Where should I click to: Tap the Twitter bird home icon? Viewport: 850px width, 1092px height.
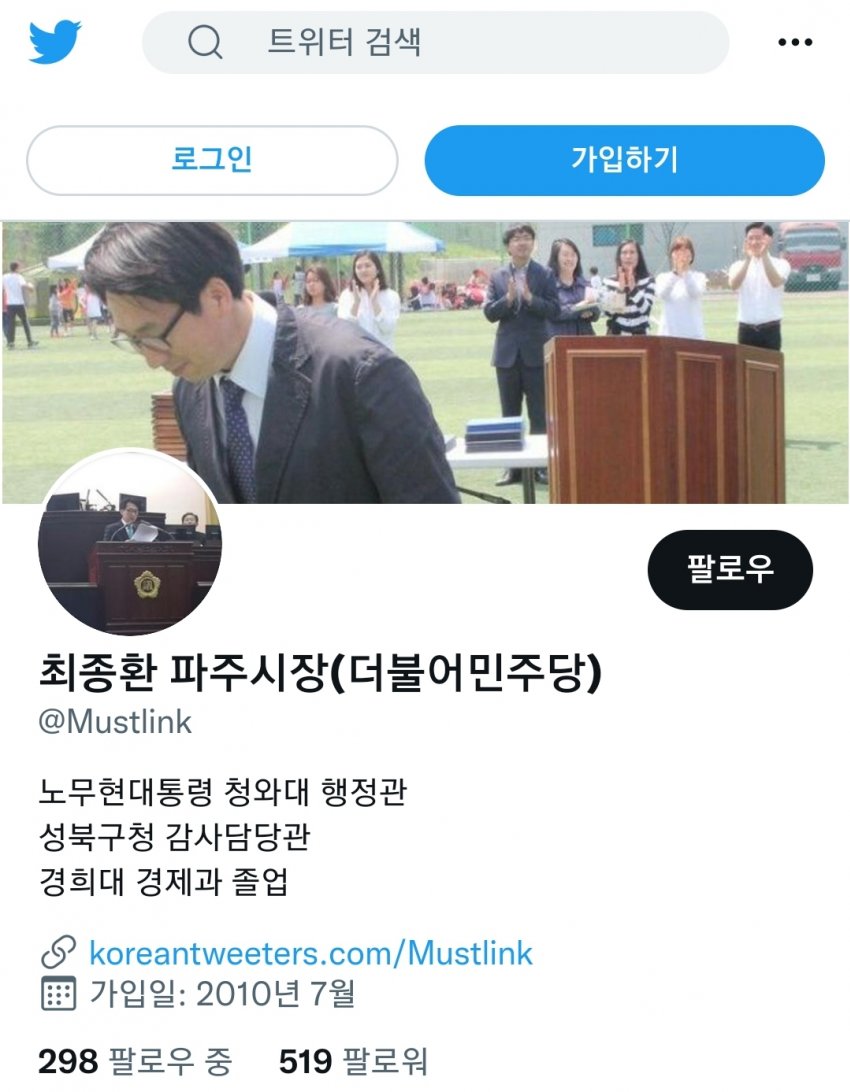coord(55,42)
